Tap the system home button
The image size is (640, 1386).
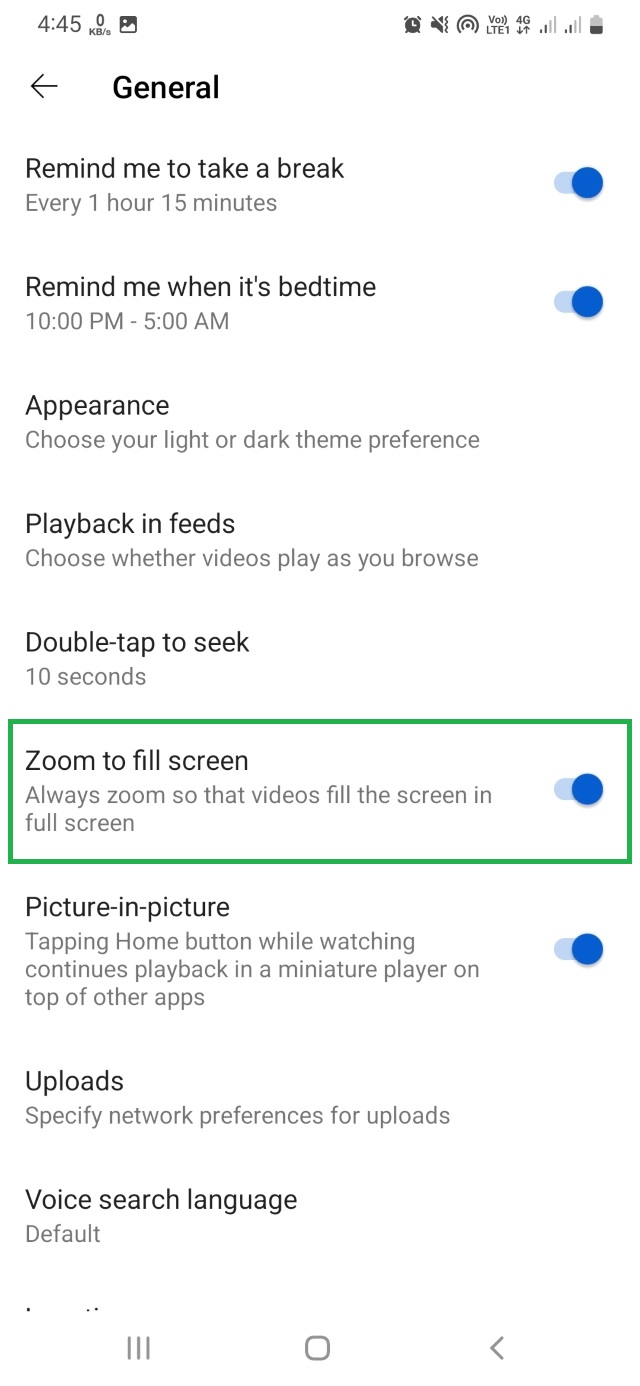(317, 1348)
